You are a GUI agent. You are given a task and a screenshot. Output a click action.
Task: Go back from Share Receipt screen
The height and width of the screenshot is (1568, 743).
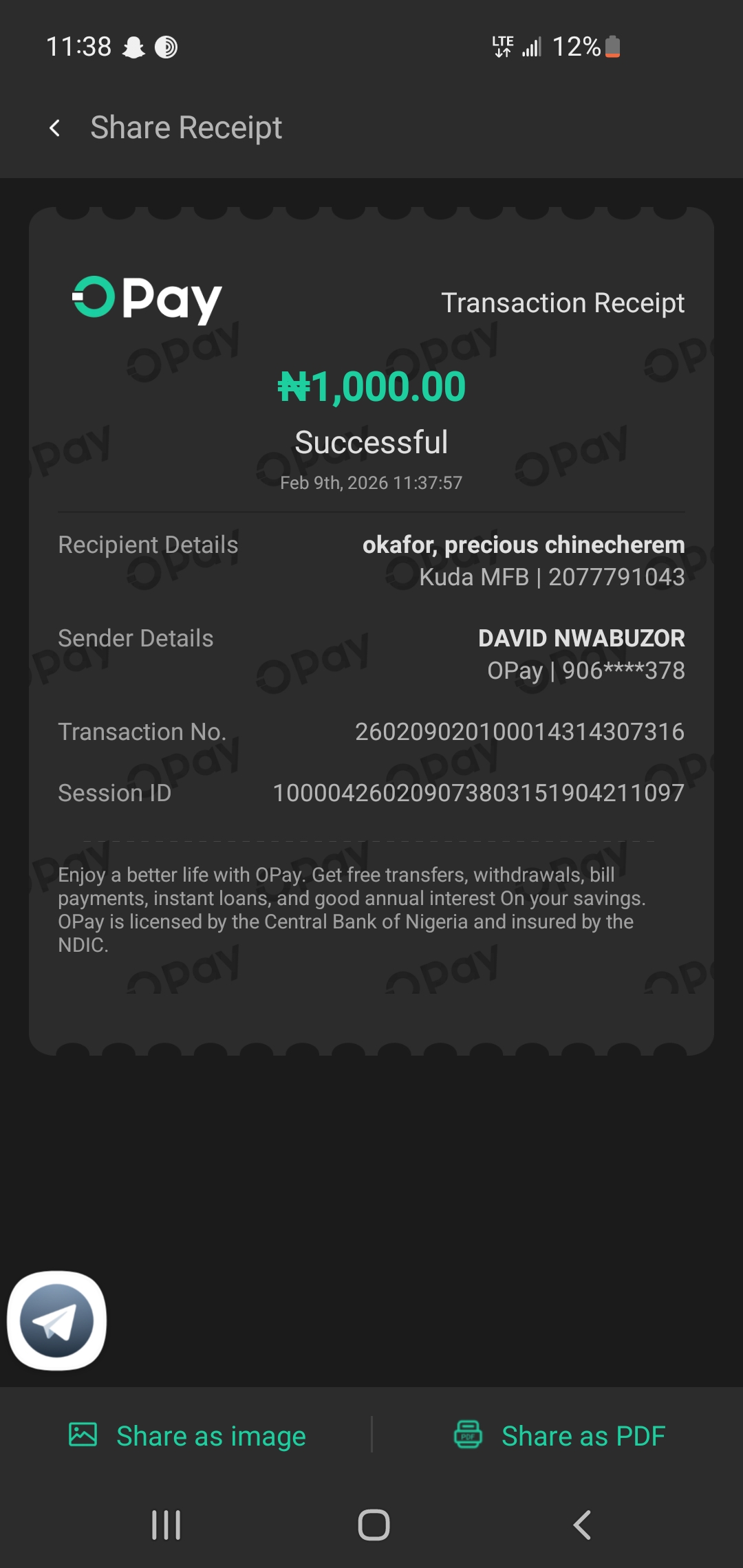55,128
